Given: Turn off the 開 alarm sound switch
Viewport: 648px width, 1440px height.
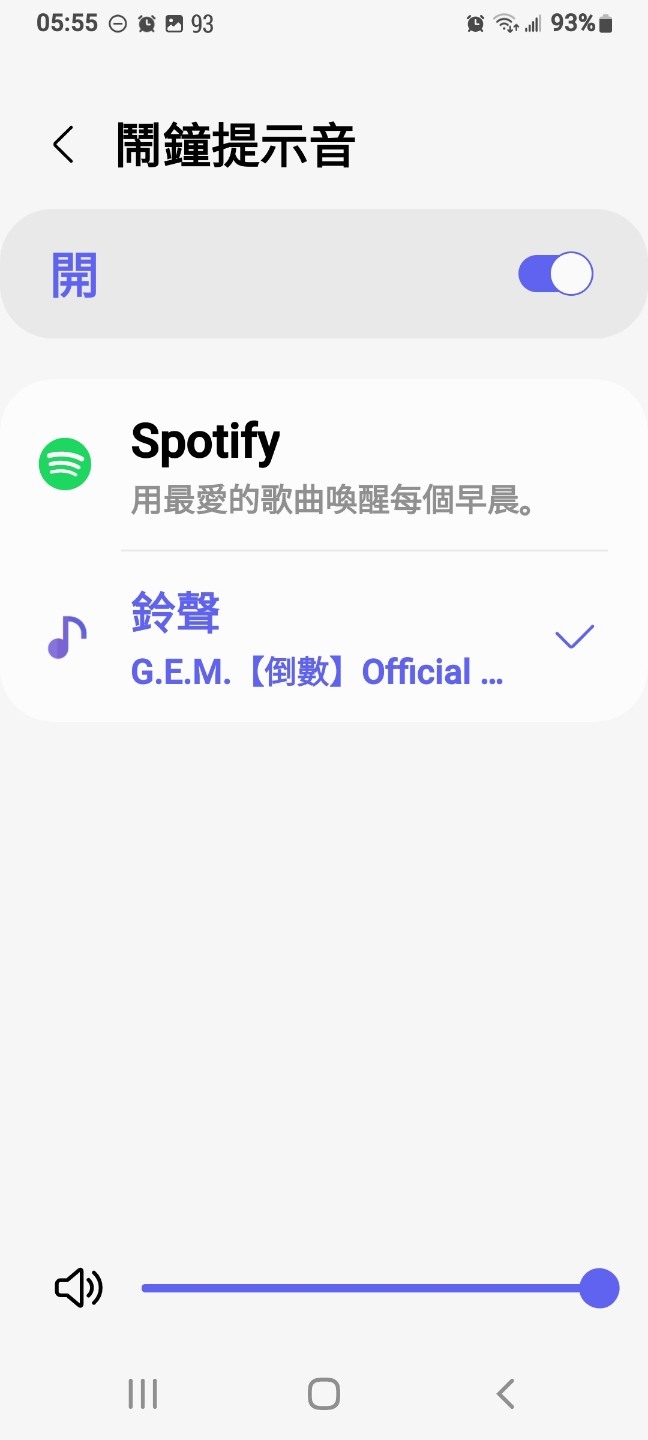Looking at the screenshot, I should (555, 274).
